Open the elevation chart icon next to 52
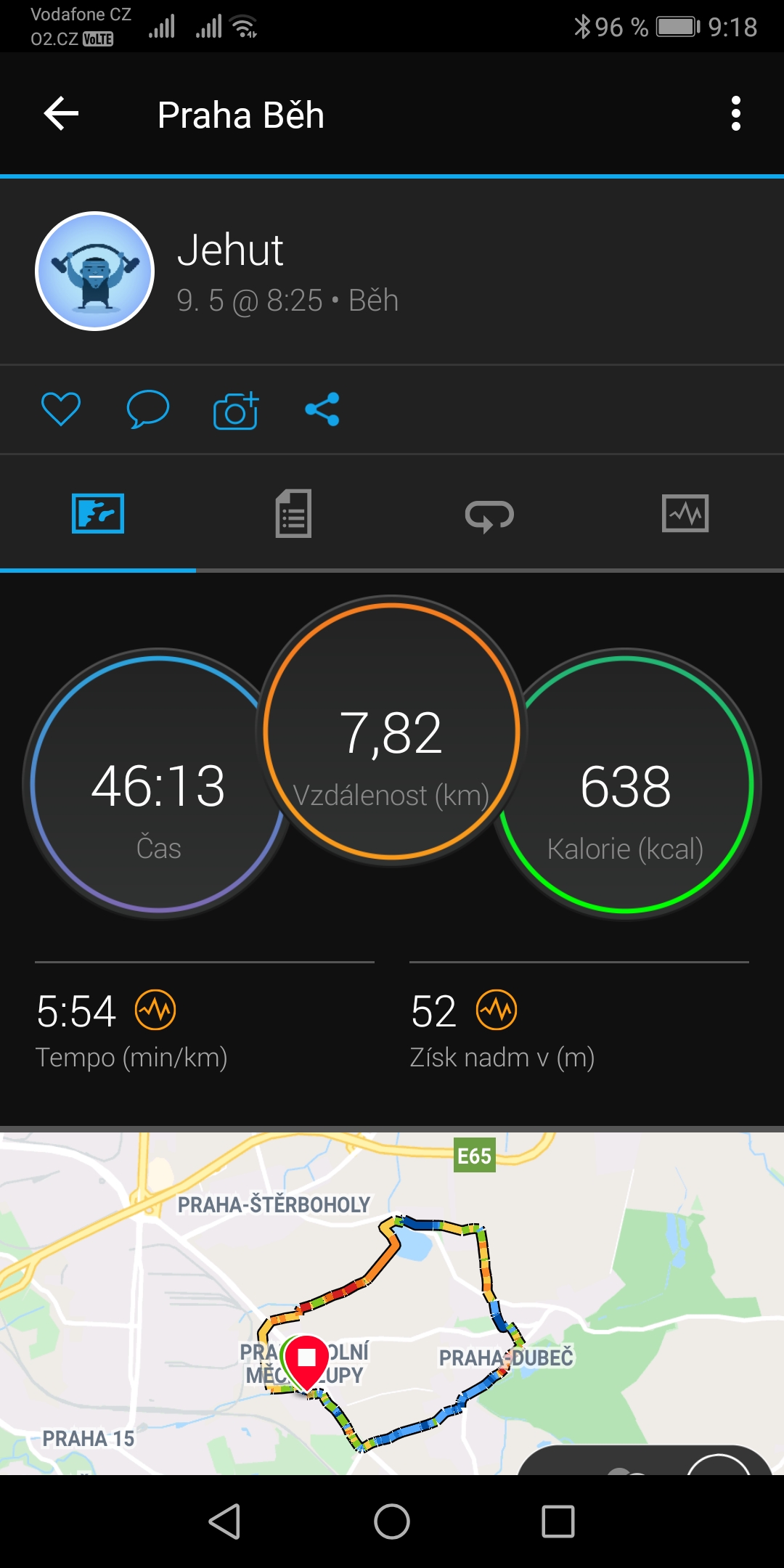 (497, 1010)
